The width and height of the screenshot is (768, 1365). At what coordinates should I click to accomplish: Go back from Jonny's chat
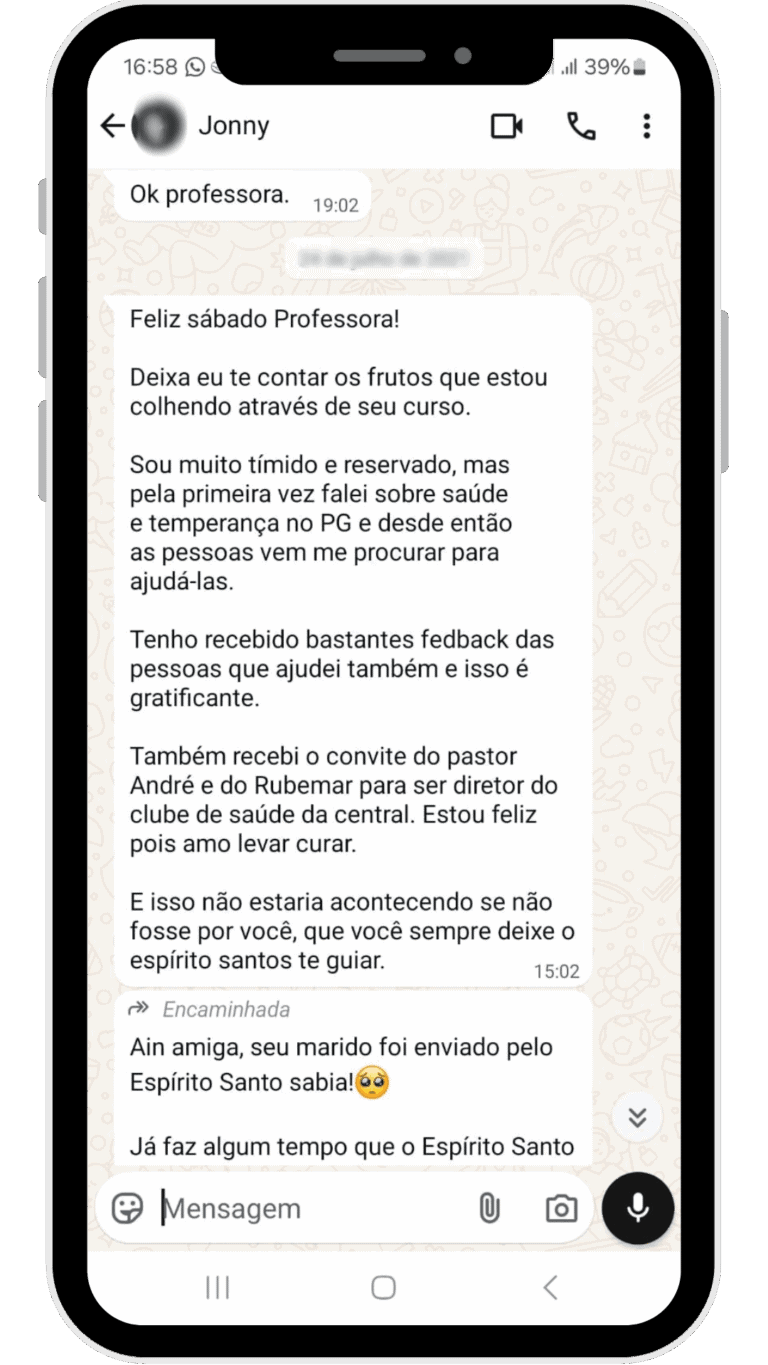[113, 126]
